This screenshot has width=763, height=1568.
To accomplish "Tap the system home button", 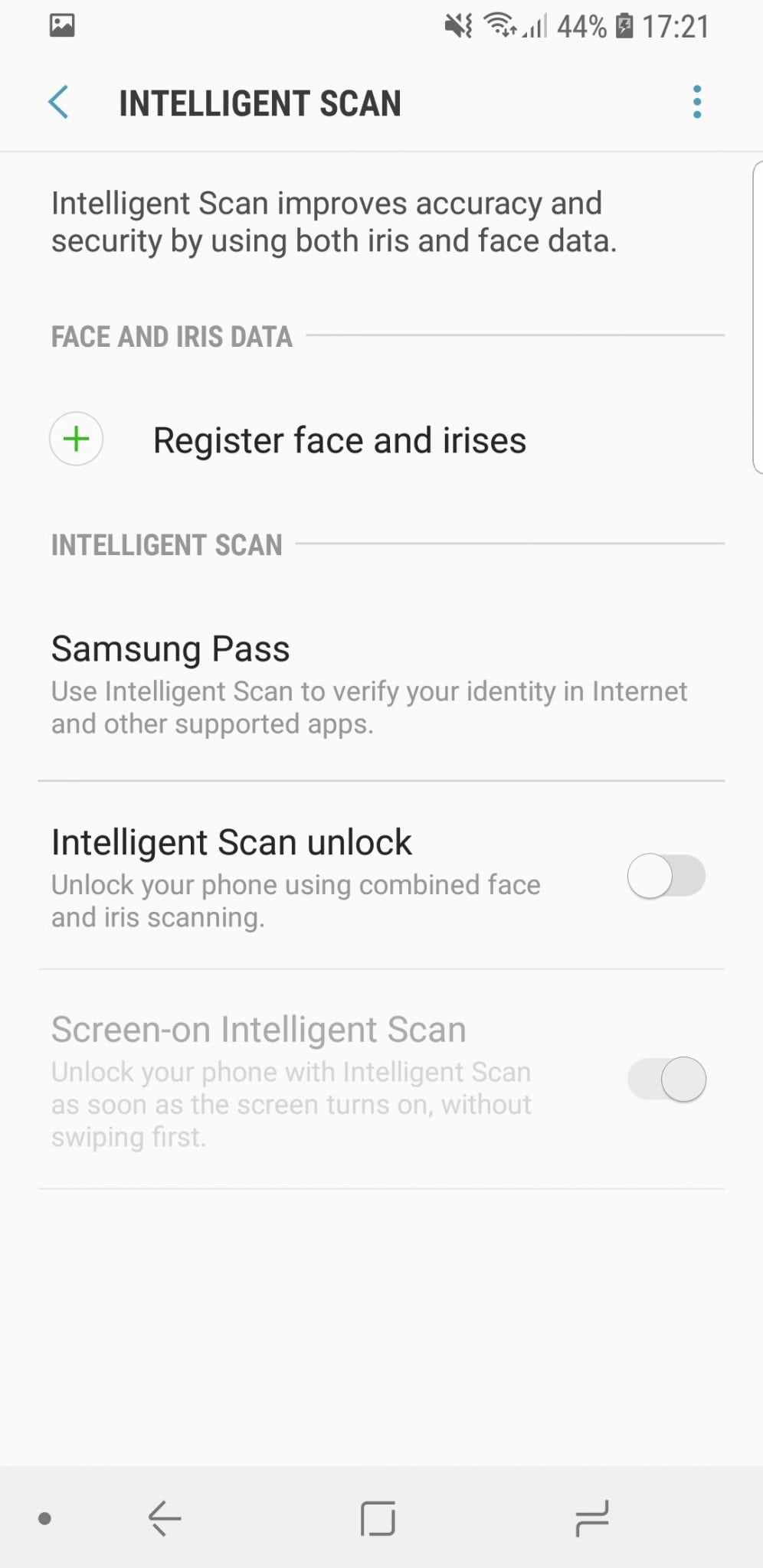I will point(378,1518).
